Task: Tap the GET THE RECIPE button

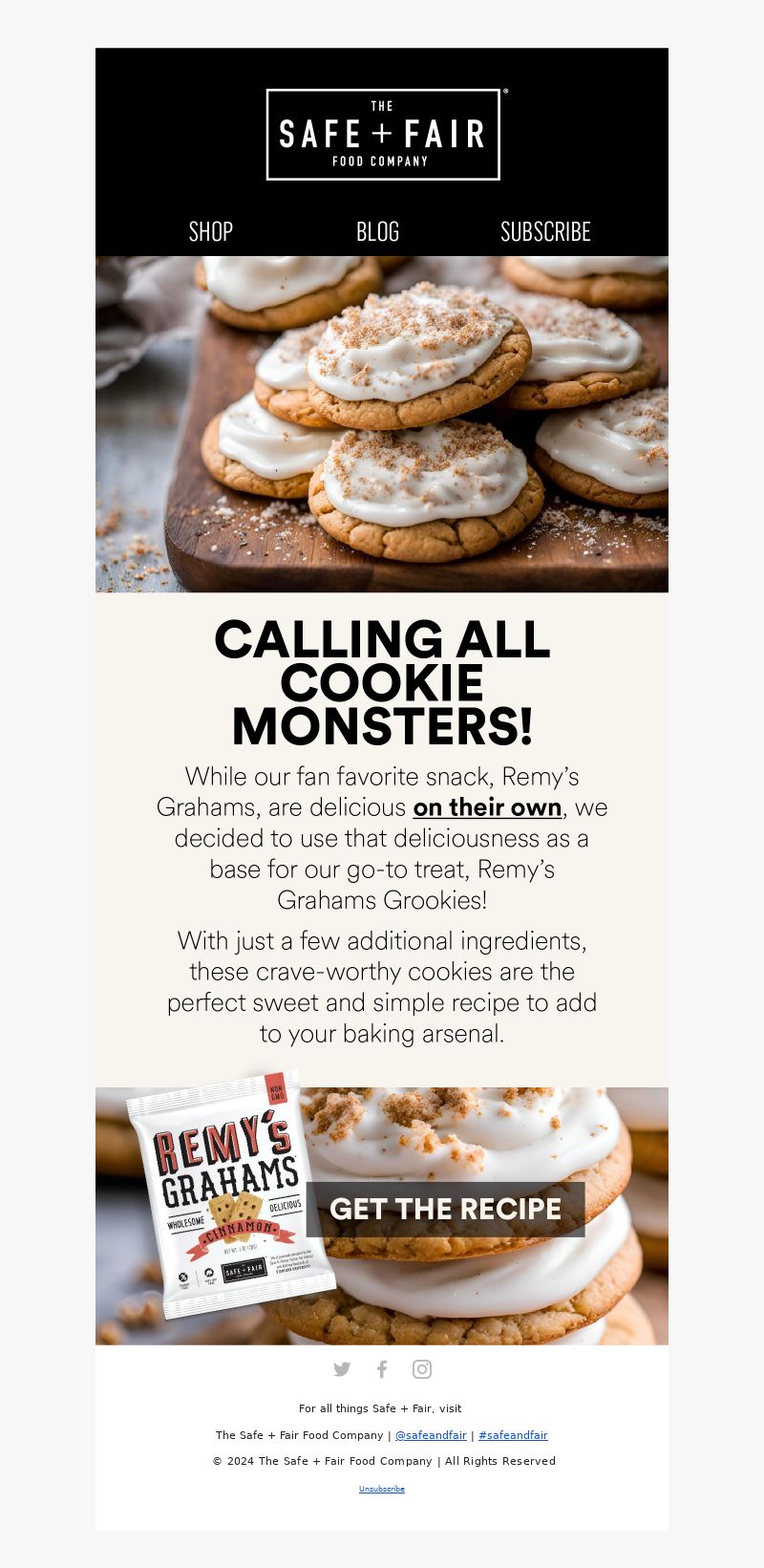Action: point(445,1209)
